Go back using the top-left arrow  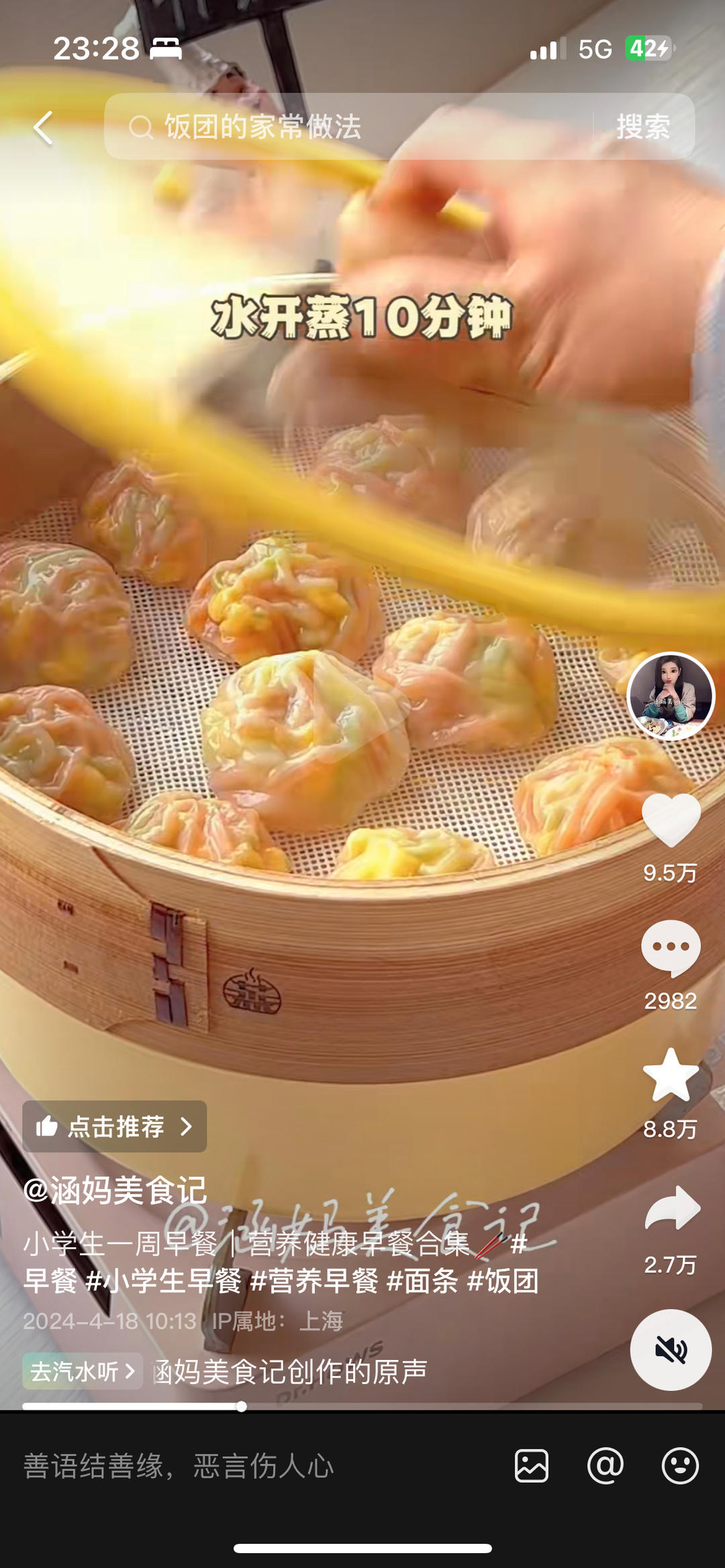point(43,127)
